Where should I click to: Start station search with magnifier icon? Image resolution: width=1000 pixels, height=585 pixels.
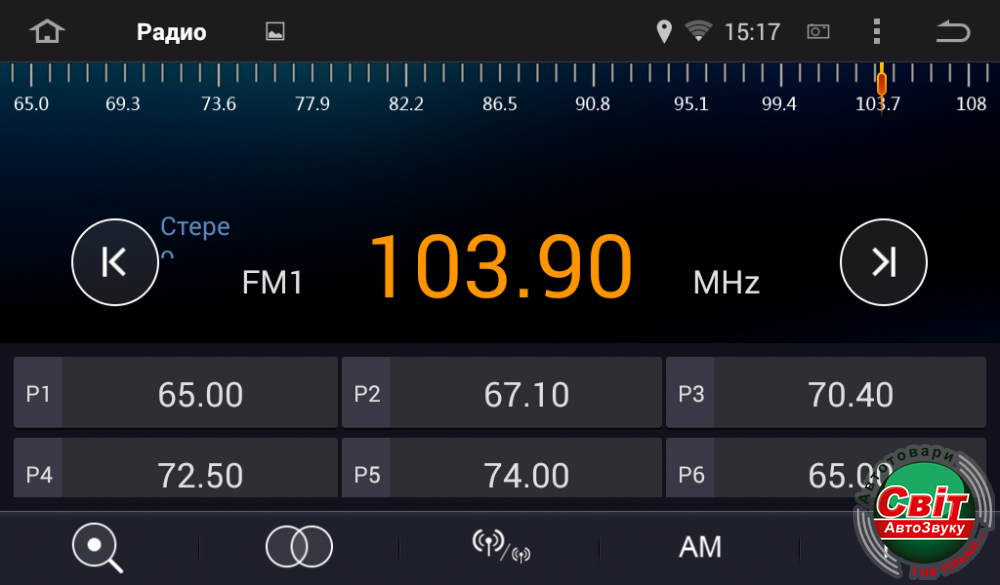click(97, 547)
